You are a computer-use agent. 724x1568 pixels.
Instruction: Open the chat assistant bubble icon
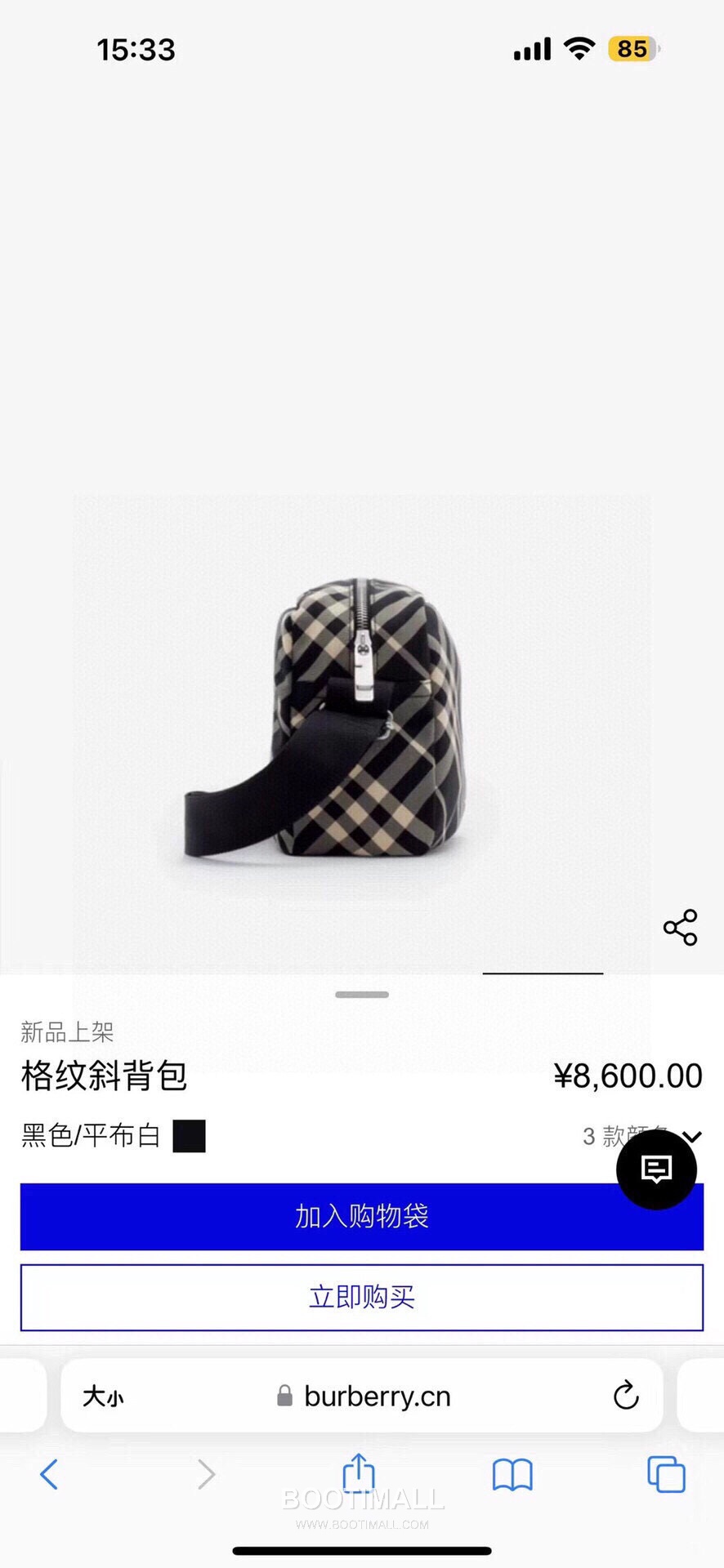click(656, 1169)
